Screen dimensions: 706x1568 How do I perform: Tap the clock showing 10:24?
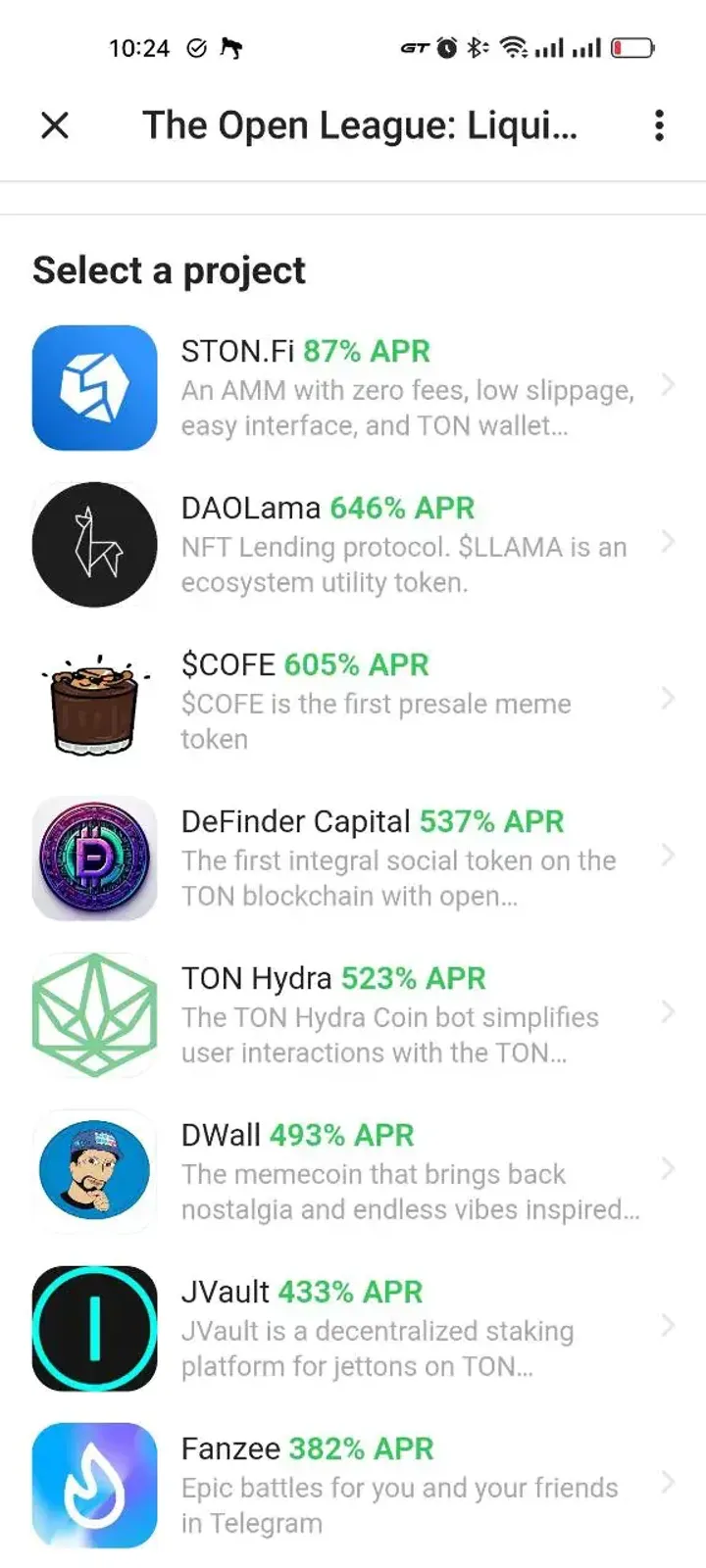pos(140,47)
